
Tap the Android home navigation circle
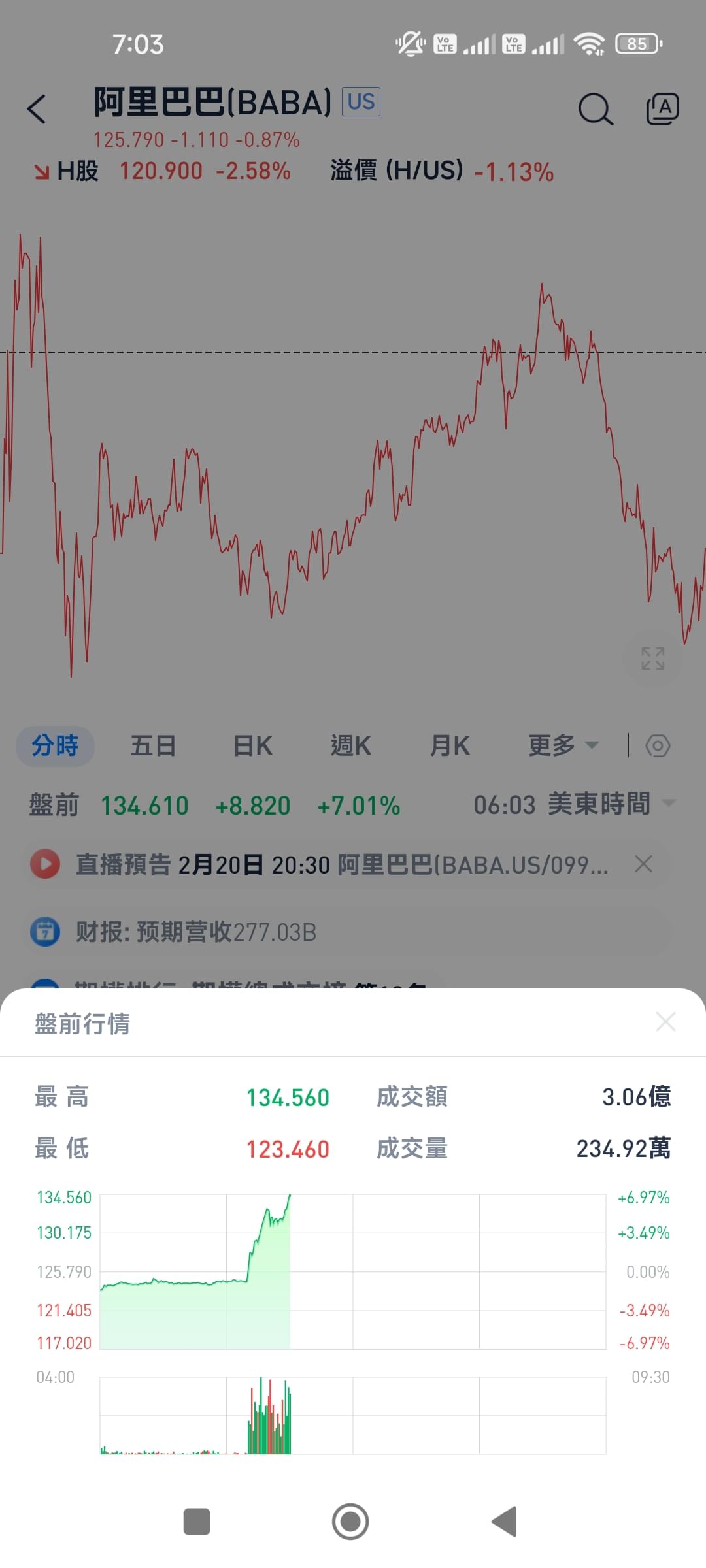351,1522
